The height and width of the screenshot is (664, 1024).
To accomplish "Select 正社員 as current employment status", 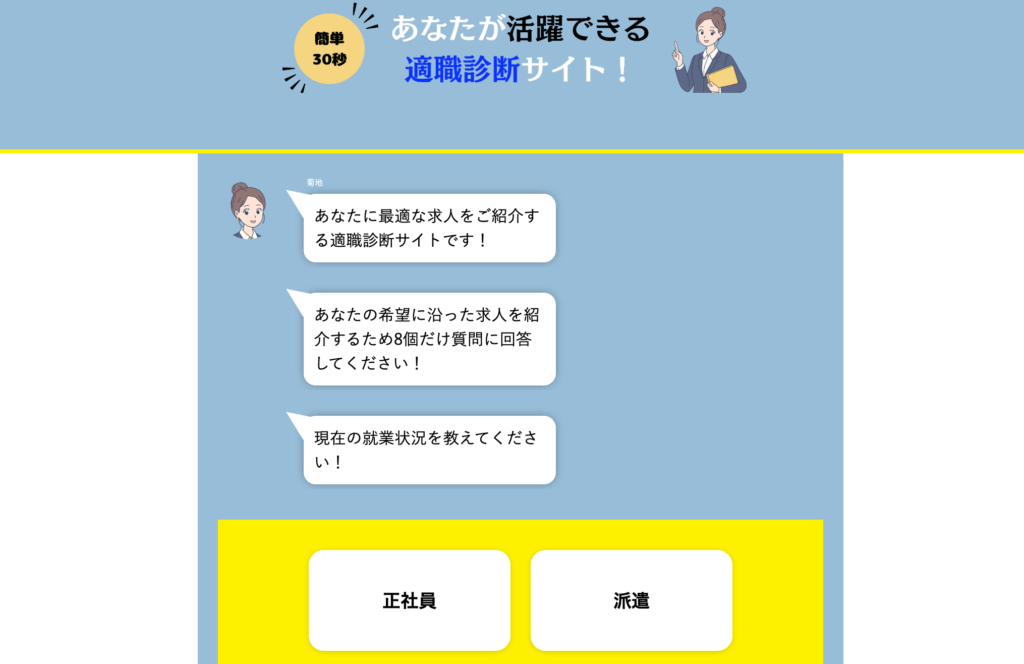I will (409, 600).
